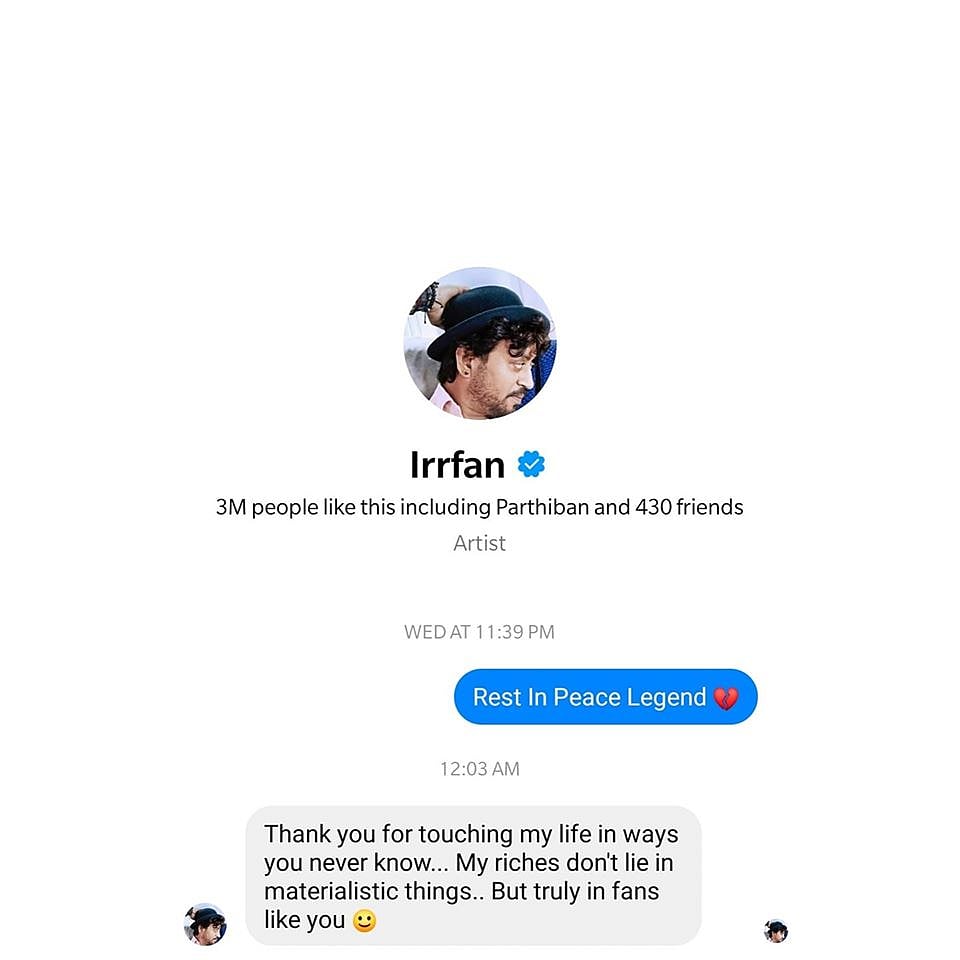960x960 pixels.
Task: Open Irrfan's large profile picture
Action: [479, 343]
